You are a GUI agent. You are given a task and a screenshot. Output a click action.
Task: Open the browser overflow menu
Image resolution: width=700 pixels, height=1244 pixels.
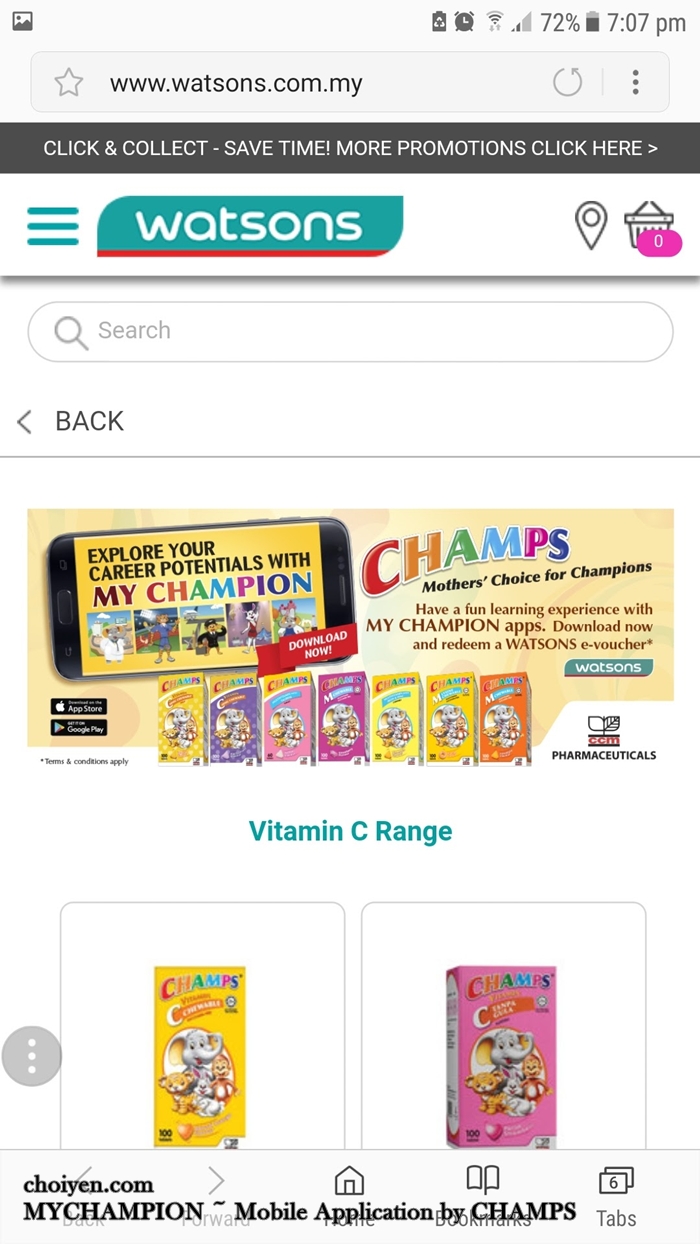coord(635,82)
